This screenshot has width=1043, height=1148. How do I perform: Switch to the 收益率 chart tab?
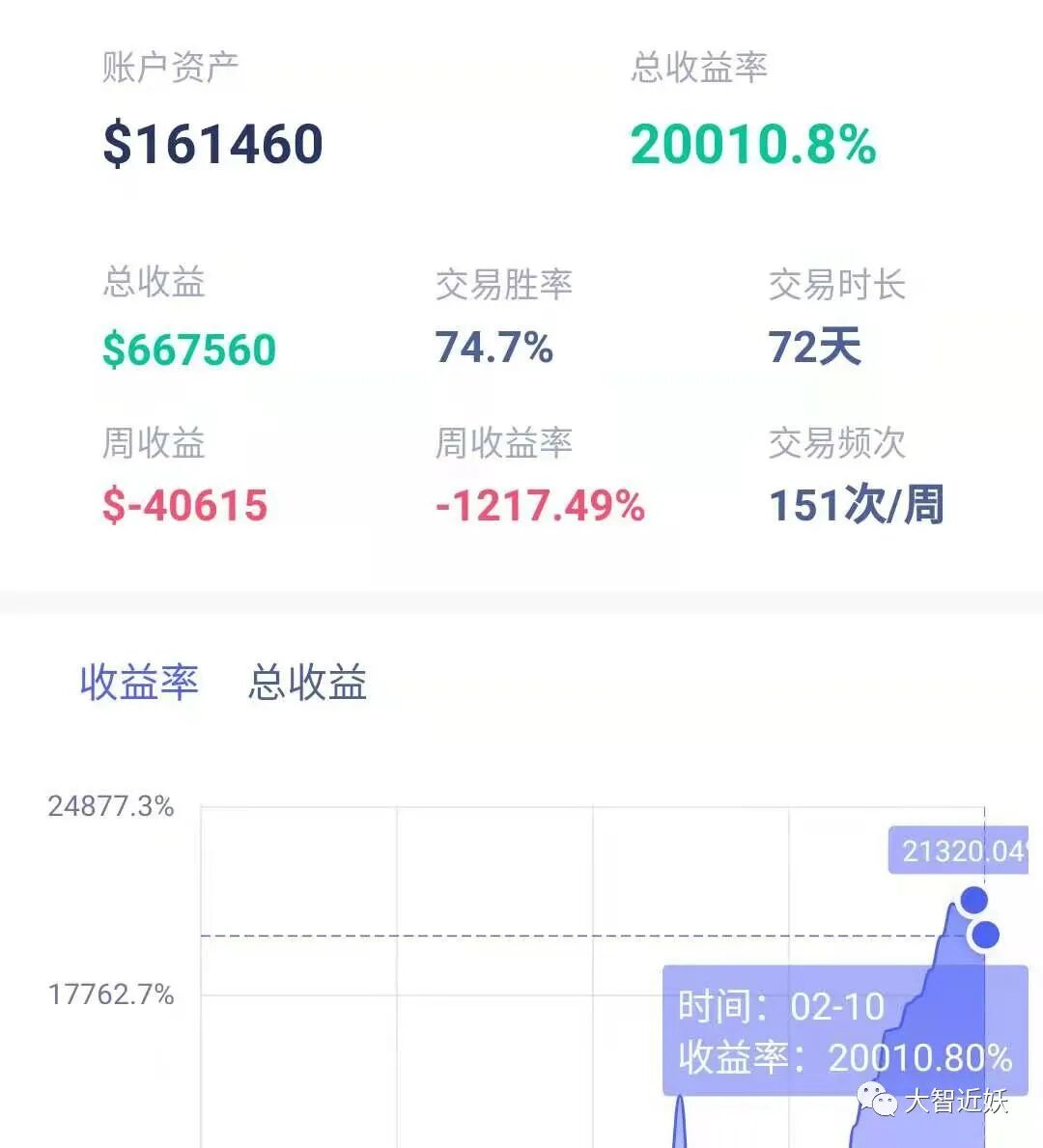tap(139, 683)
